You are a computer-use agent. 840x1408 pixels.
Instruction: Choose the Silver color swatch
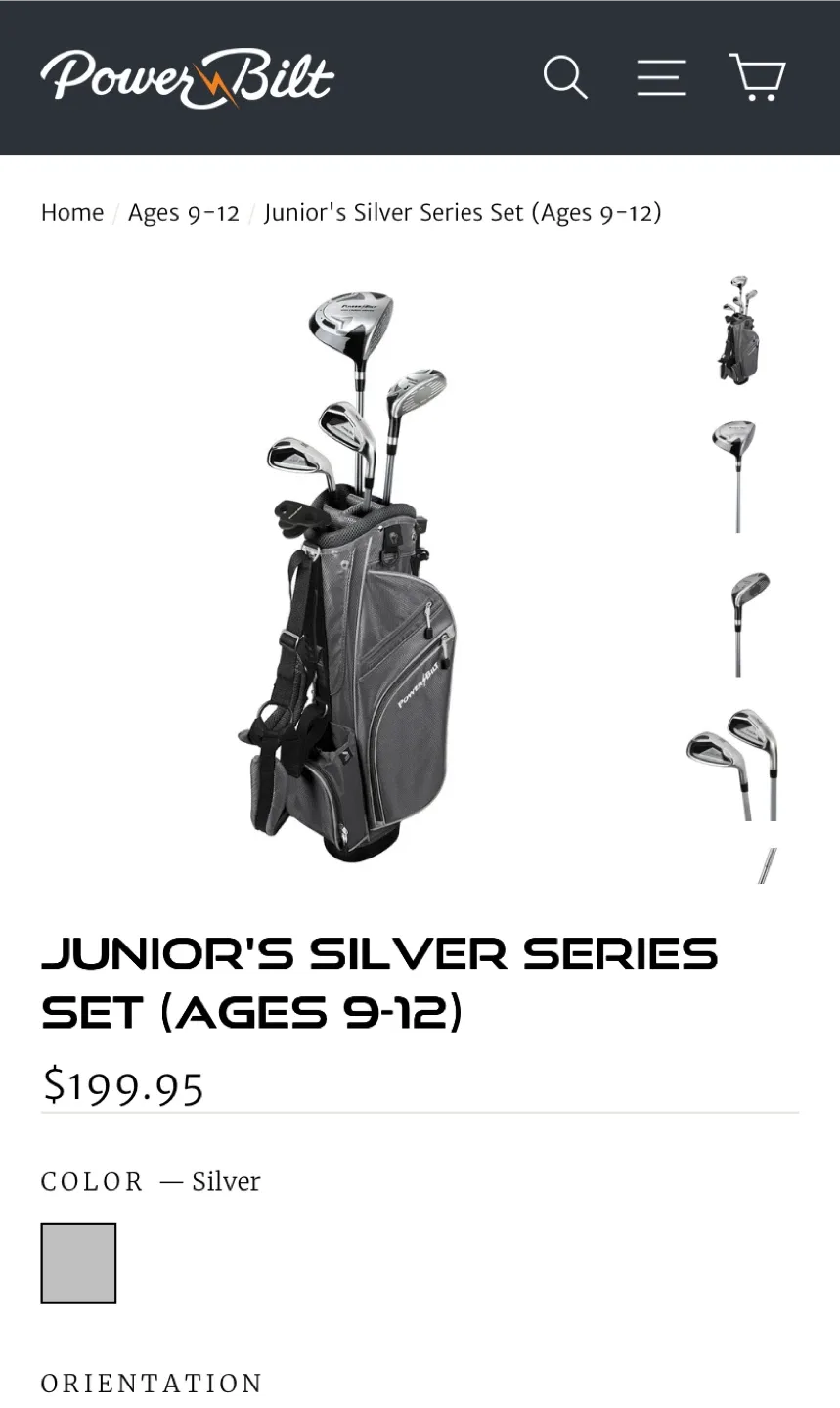click(78, 1262)
